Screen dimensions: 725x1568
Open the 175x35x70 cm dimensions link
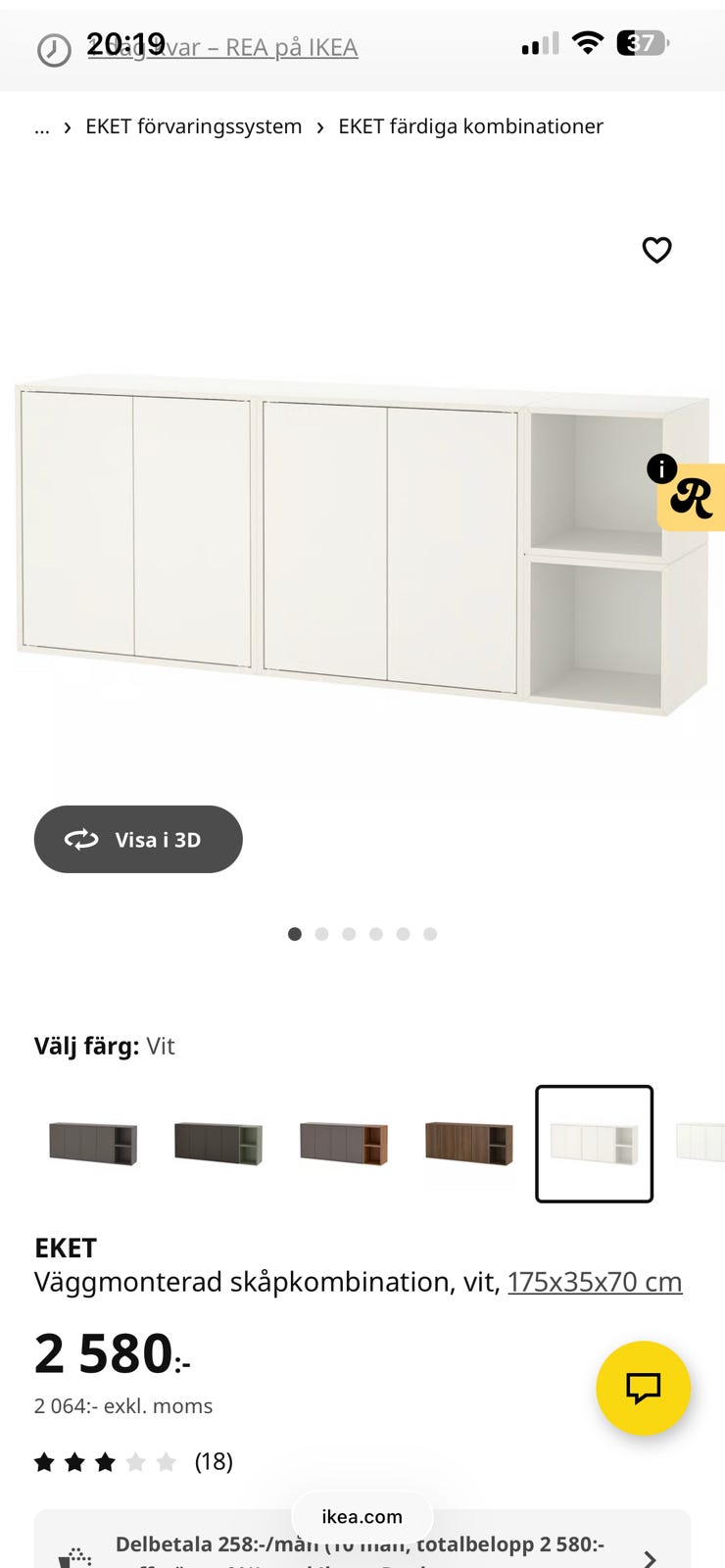[x=595, y=1282]
